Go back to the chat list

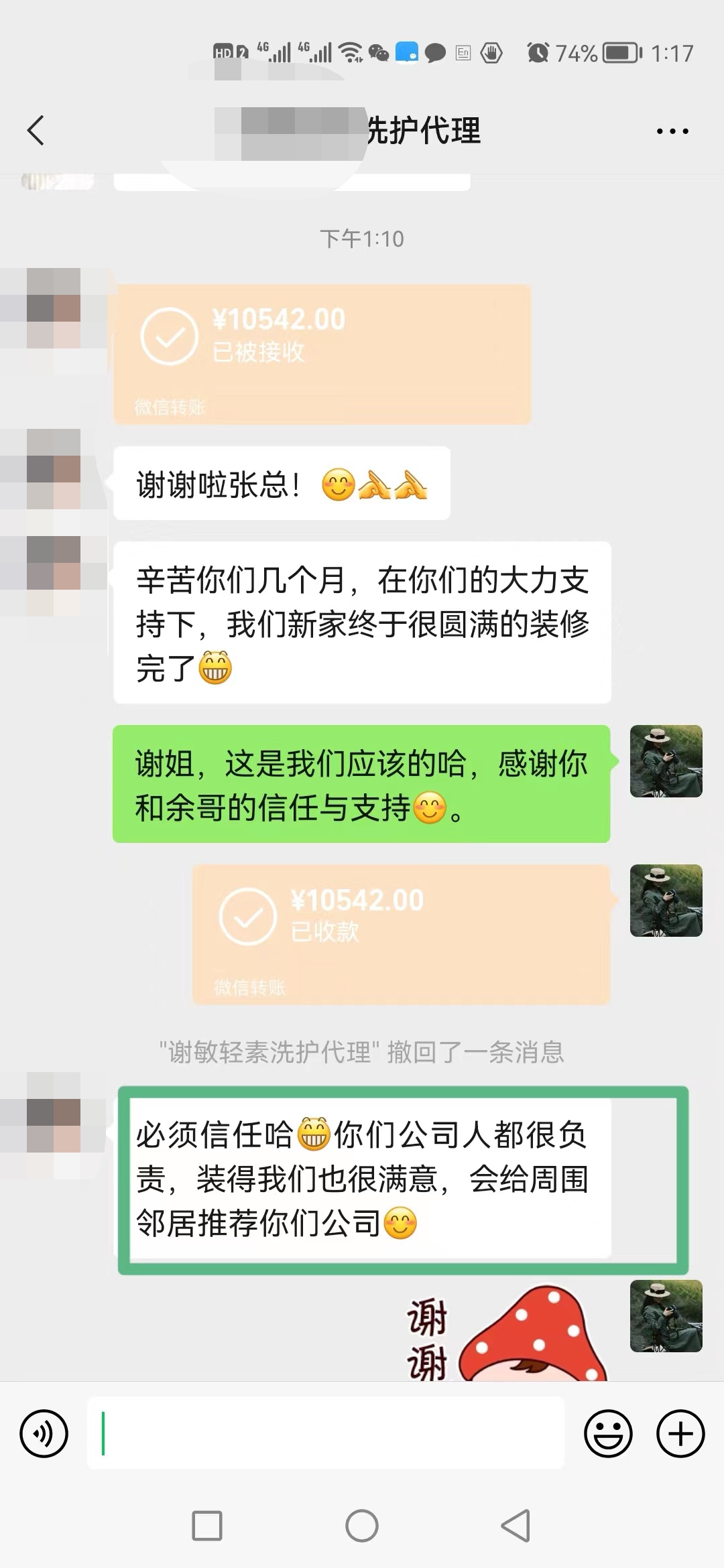coord(36,131)
